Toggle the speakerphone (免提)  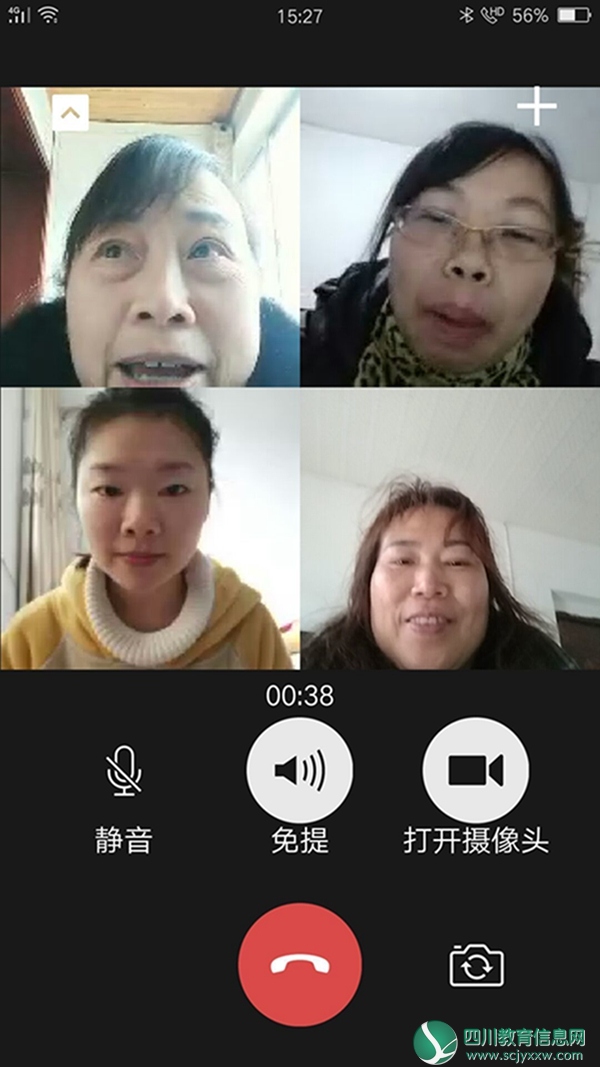[x=300, y=770]
